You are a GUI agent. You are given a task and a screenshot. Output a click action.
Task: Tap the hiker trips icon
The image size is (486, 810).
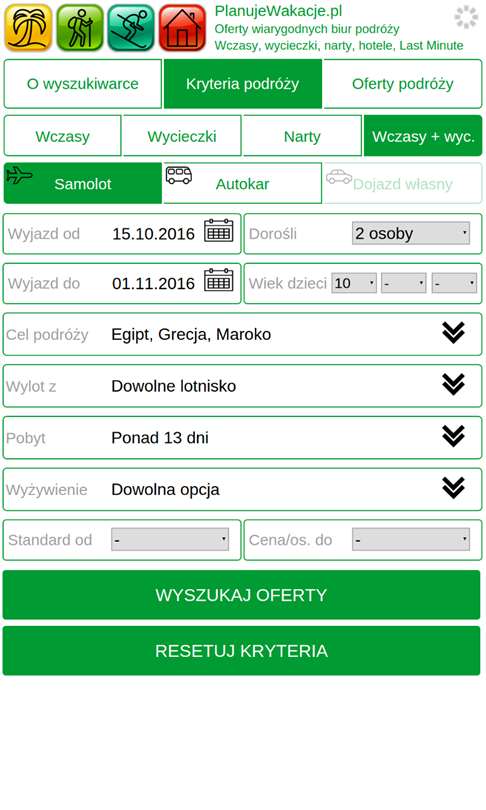(x=80, y=28)
